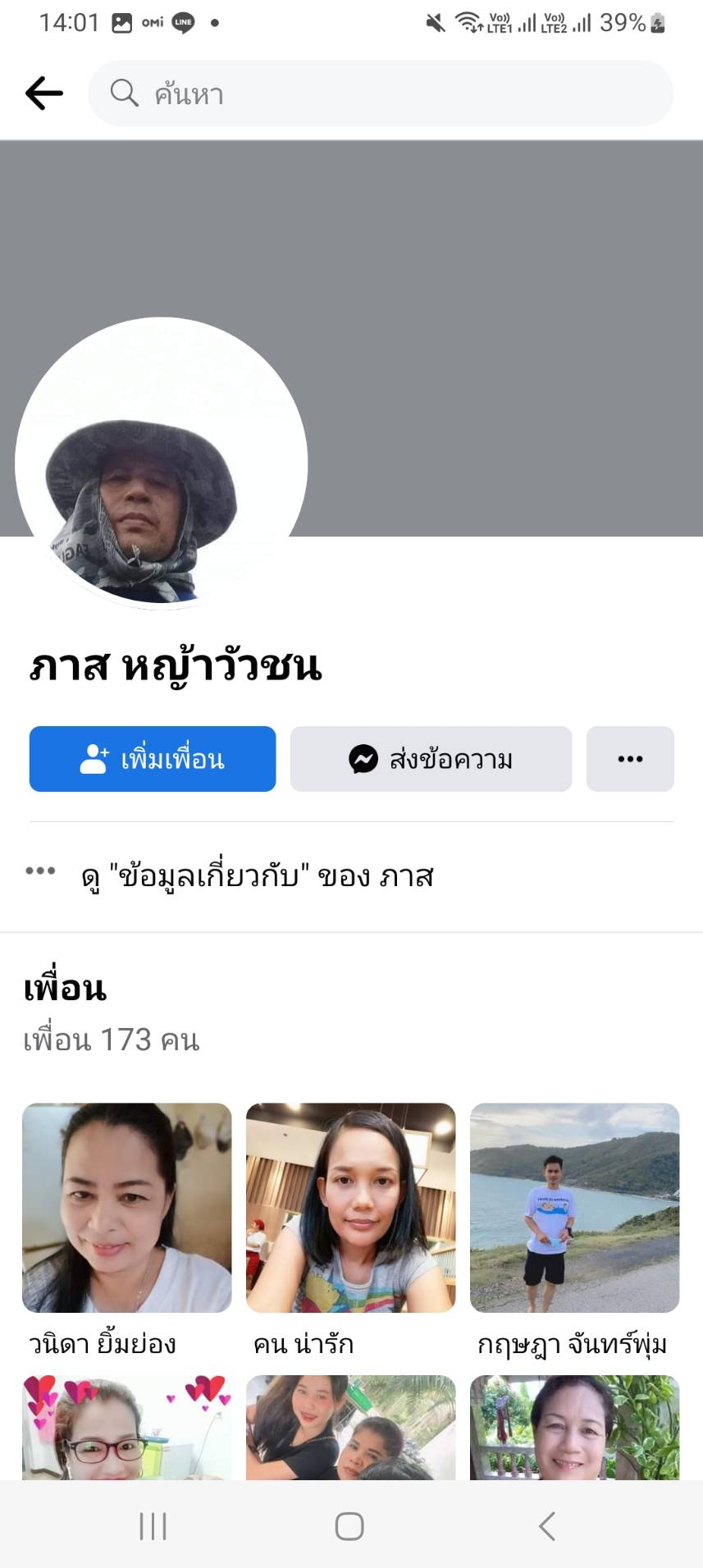Open friend กฤษฎา จันทร์พุ่ม's profile

[574, 1208]
